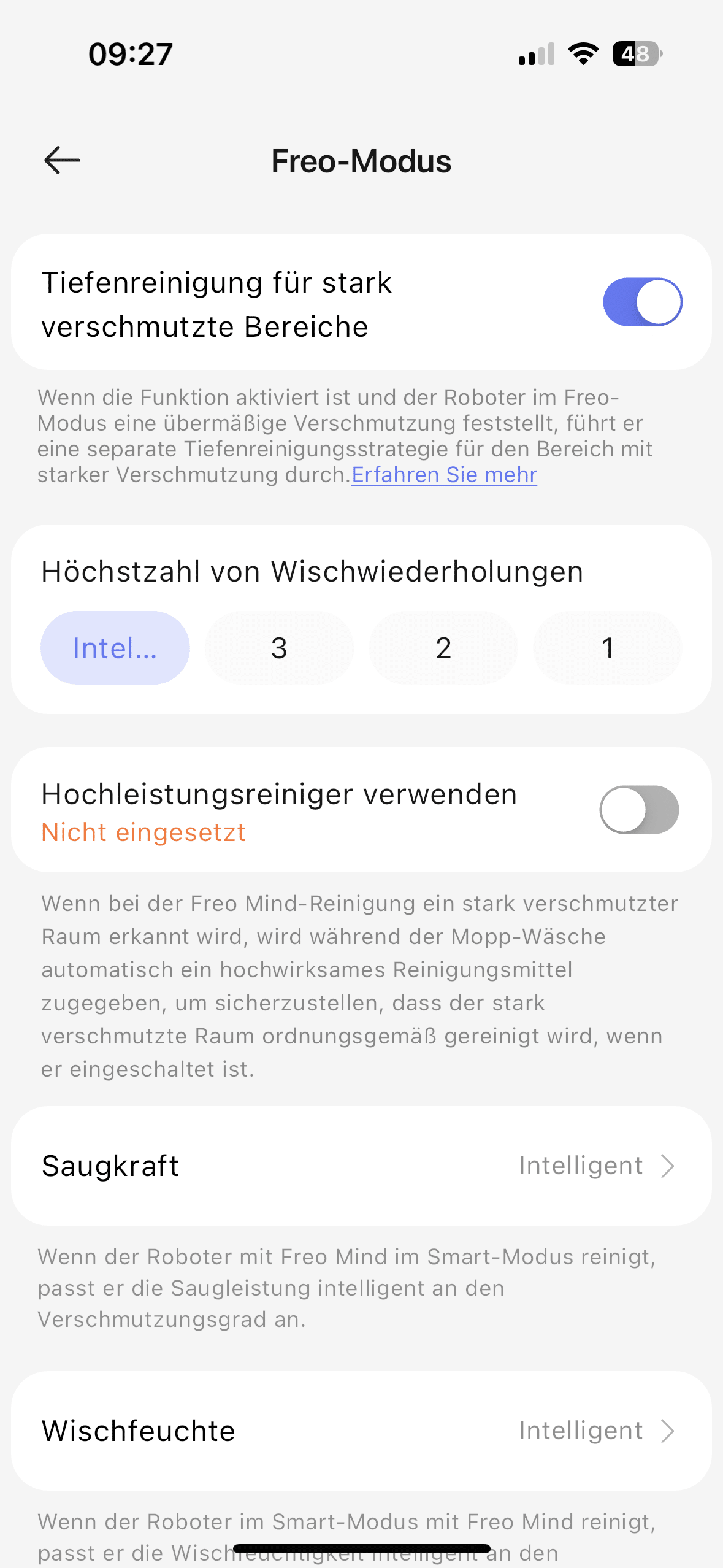Viewport: 723px width, 1568px height.
Task: Open the Wischfeuchte setting
Action: (361, 1431)
